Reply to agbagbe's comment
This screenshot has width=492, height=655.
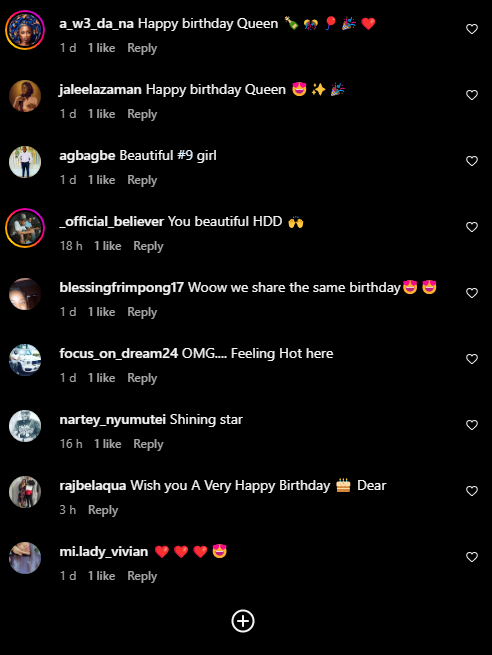[x=142, y=180]
